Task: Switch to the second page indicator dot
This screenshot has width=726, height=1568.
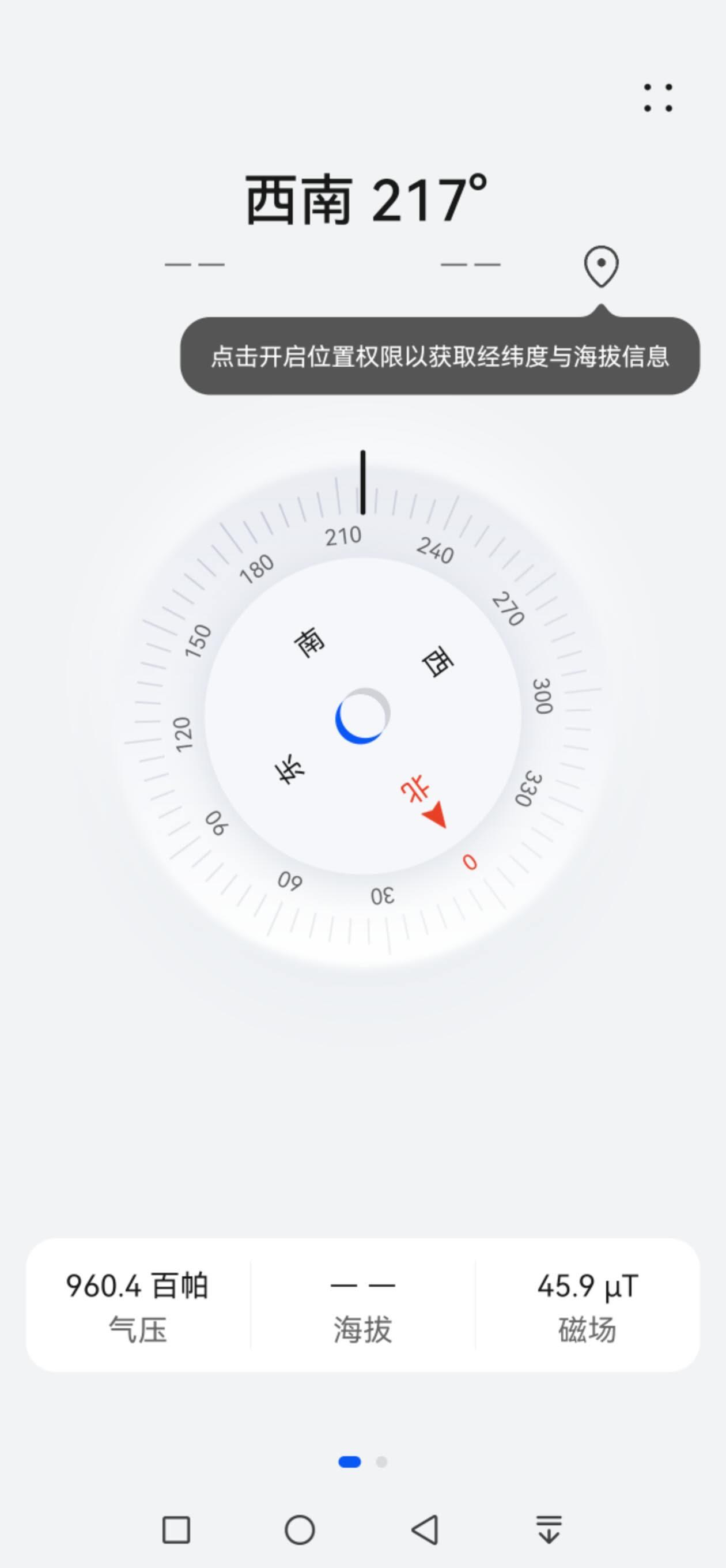Action: point(381,1461)
